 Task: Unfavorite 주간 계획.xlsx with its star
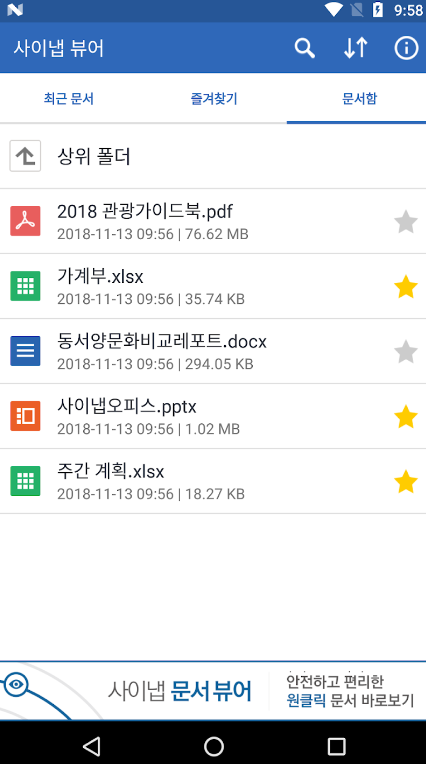[x=406, y=481]
